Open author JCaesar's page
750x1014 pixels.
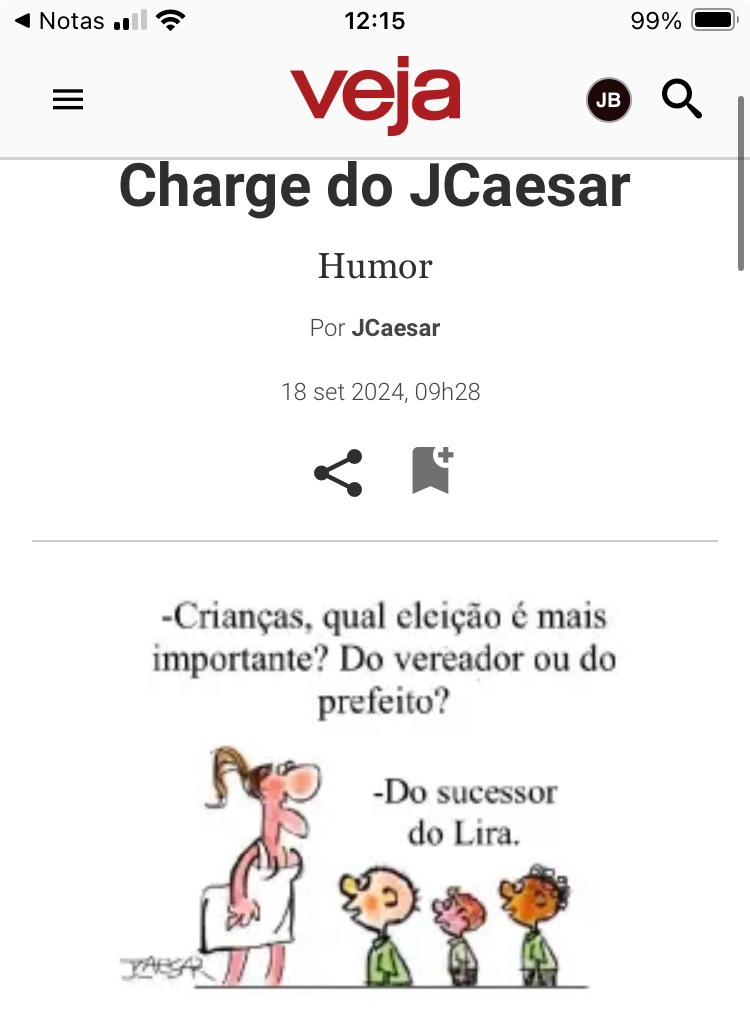395,328
